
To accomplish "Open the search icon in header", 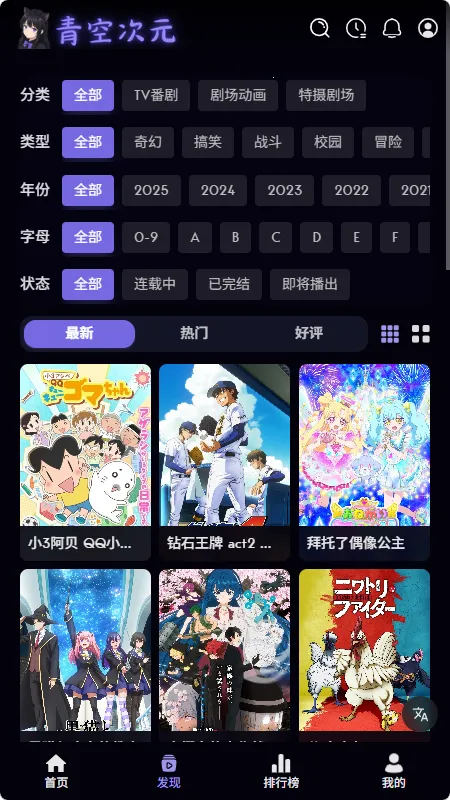I will [x=320, y=28].
